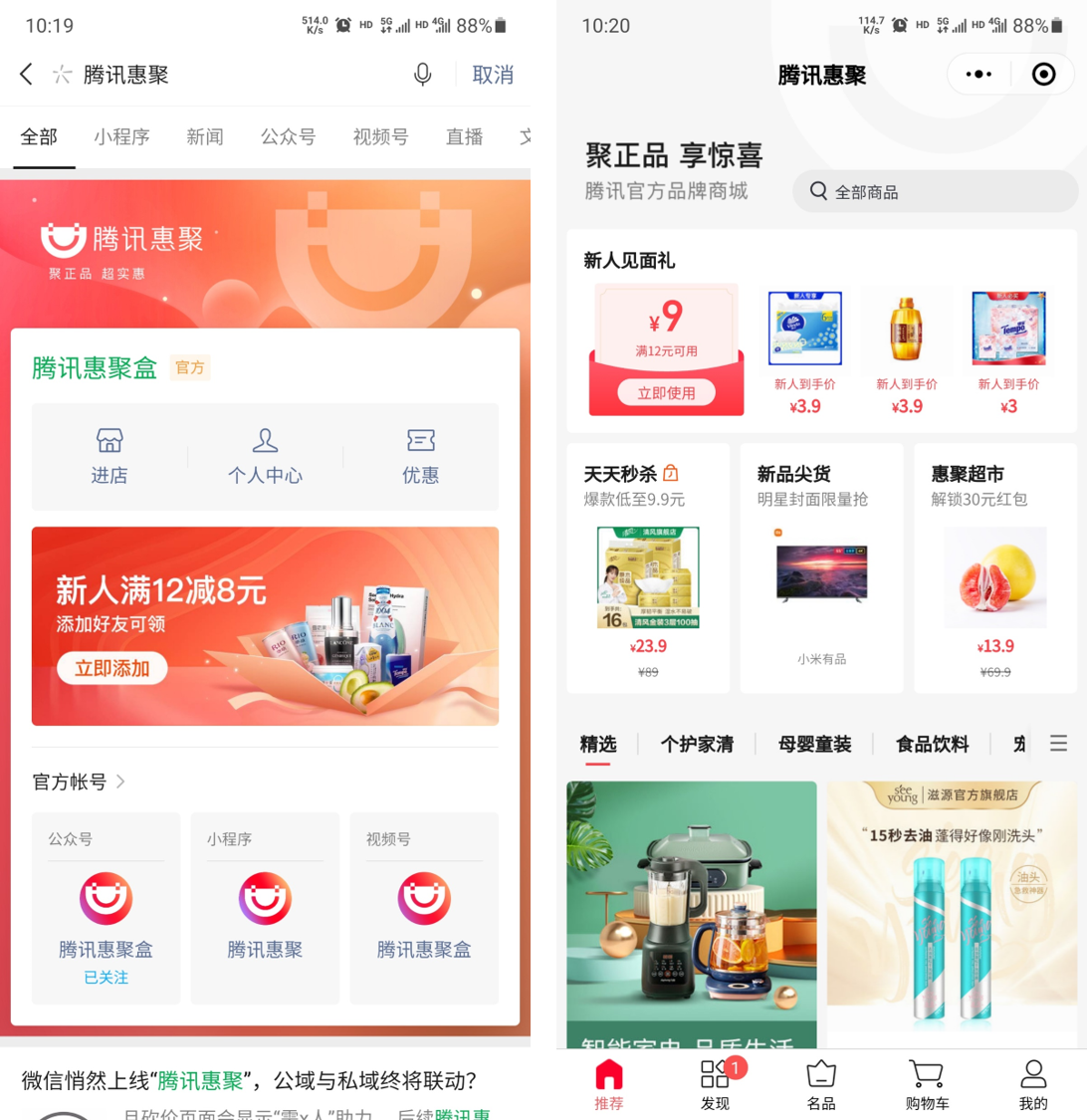Switch to the 发现 bottom tab
Viewport: 1087px width, 1120px height.
coord(715,1084)
